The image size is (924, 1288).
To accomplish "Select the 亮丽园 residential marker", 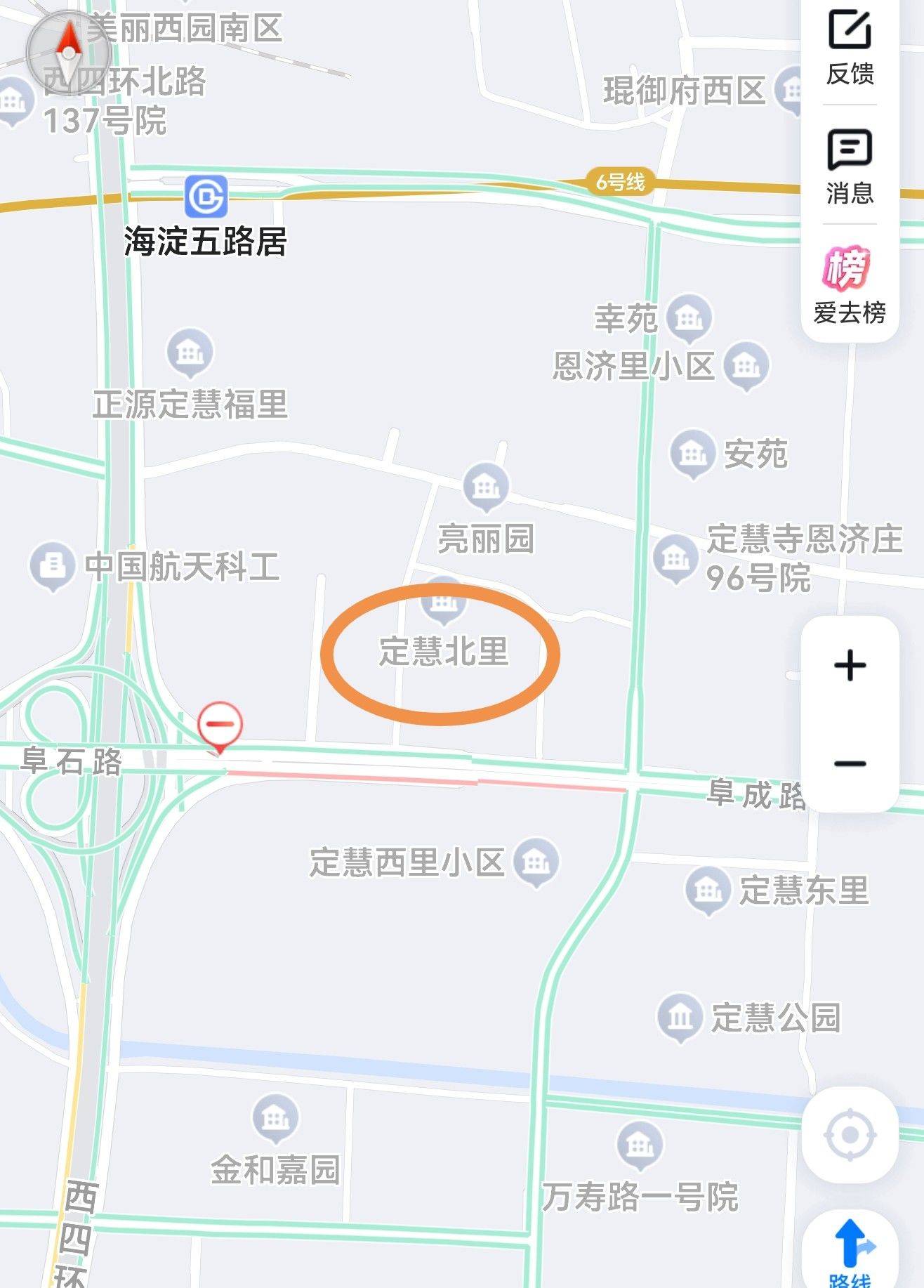I will coord(486,485).
